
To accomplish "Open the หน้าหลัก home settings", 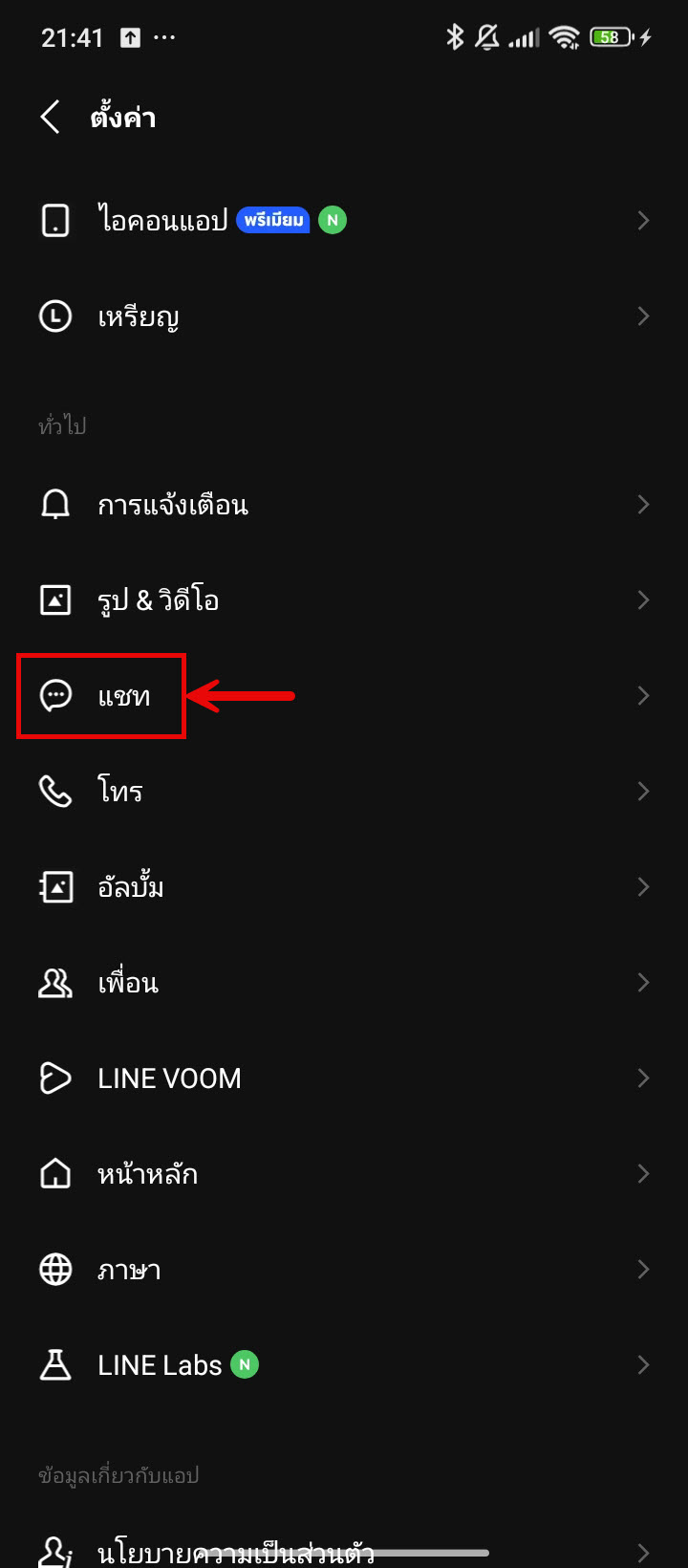I will tap(344, 1174).
